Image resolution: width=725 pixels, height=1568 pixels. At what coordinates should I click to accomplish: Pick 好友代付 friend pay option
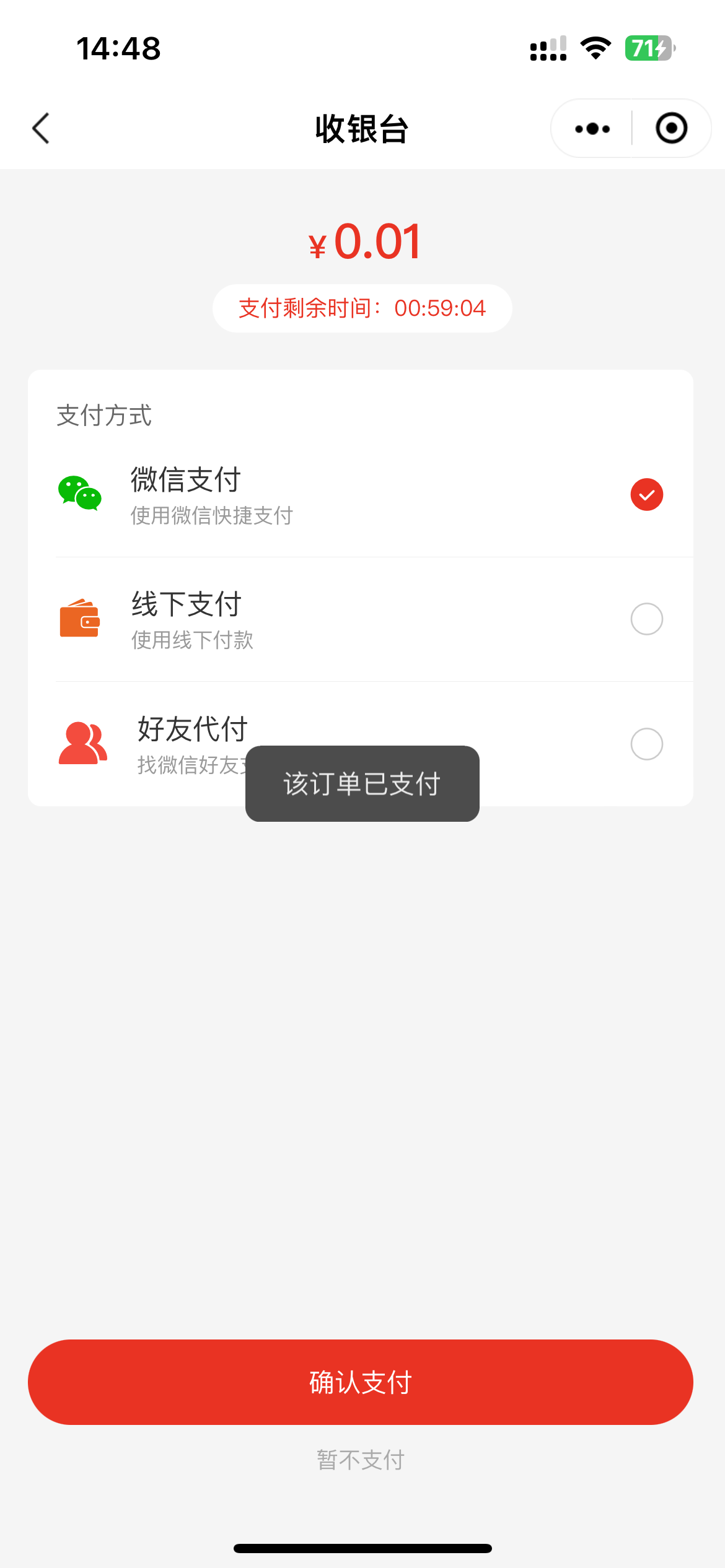pos(361,744)
